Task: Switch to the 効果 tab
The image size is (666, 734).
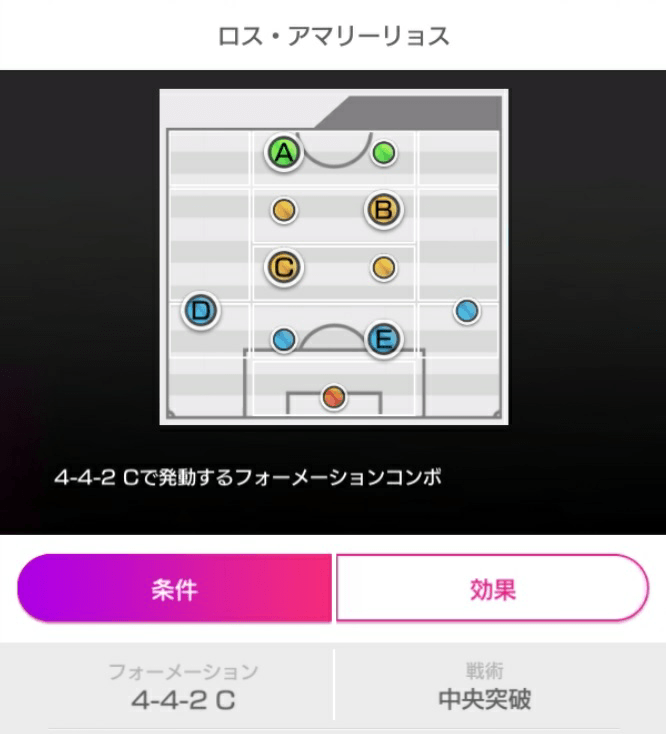Action: (492, 589)
